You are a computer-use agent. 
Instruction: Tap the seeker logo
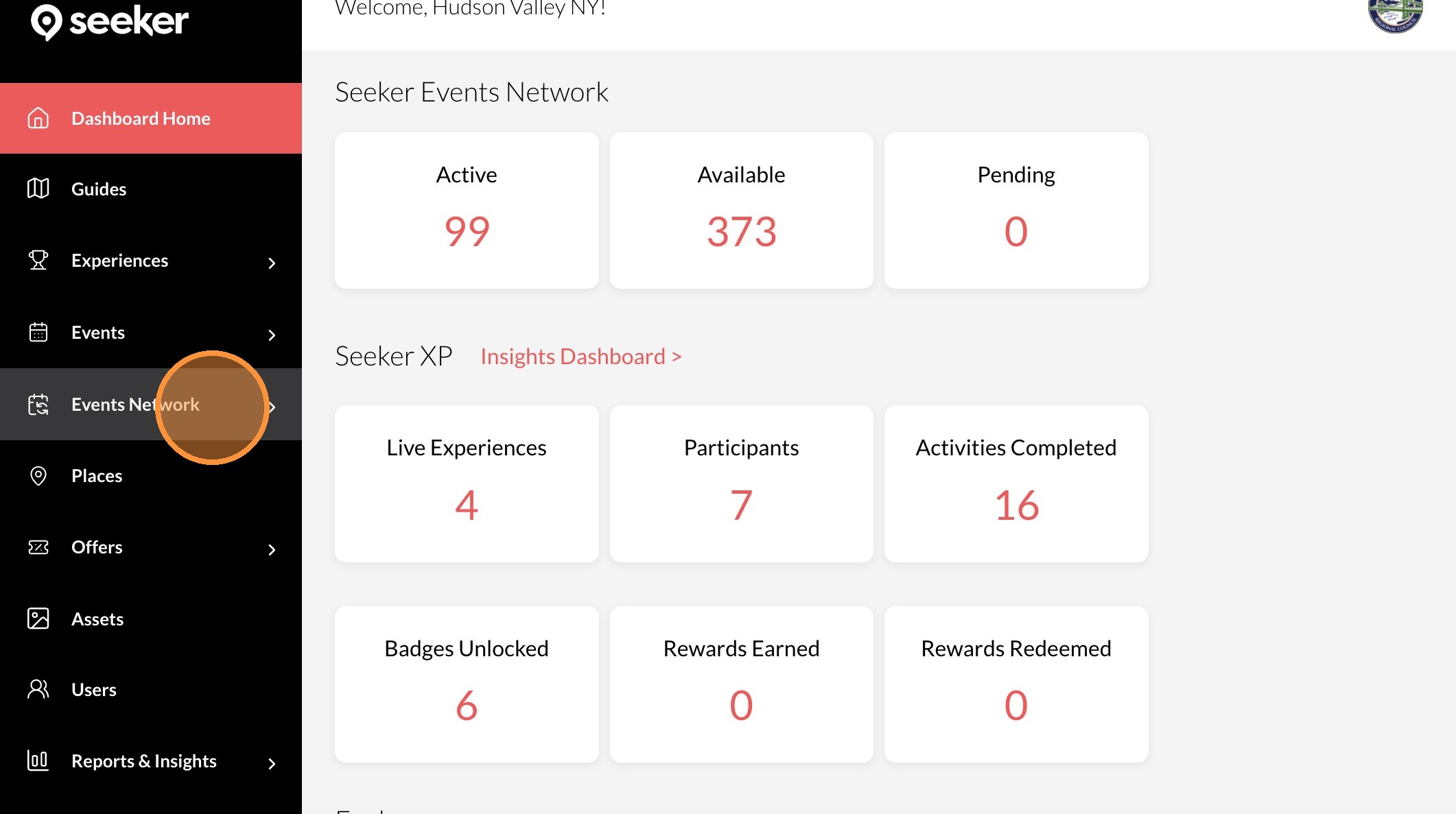click(x=110, y=21)
